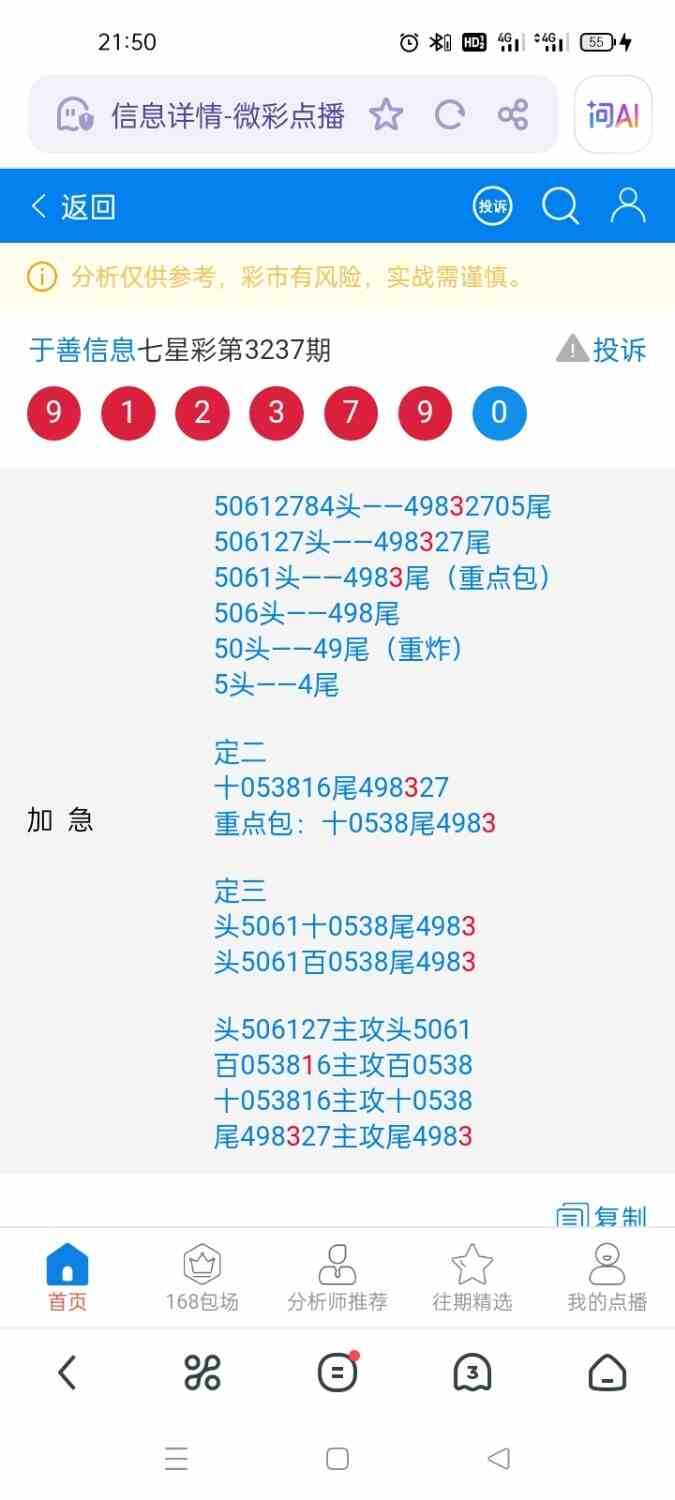Open the 投诉 circle icon in header
Viewport: 675px width, 1500px height.
tap(493, 206)
